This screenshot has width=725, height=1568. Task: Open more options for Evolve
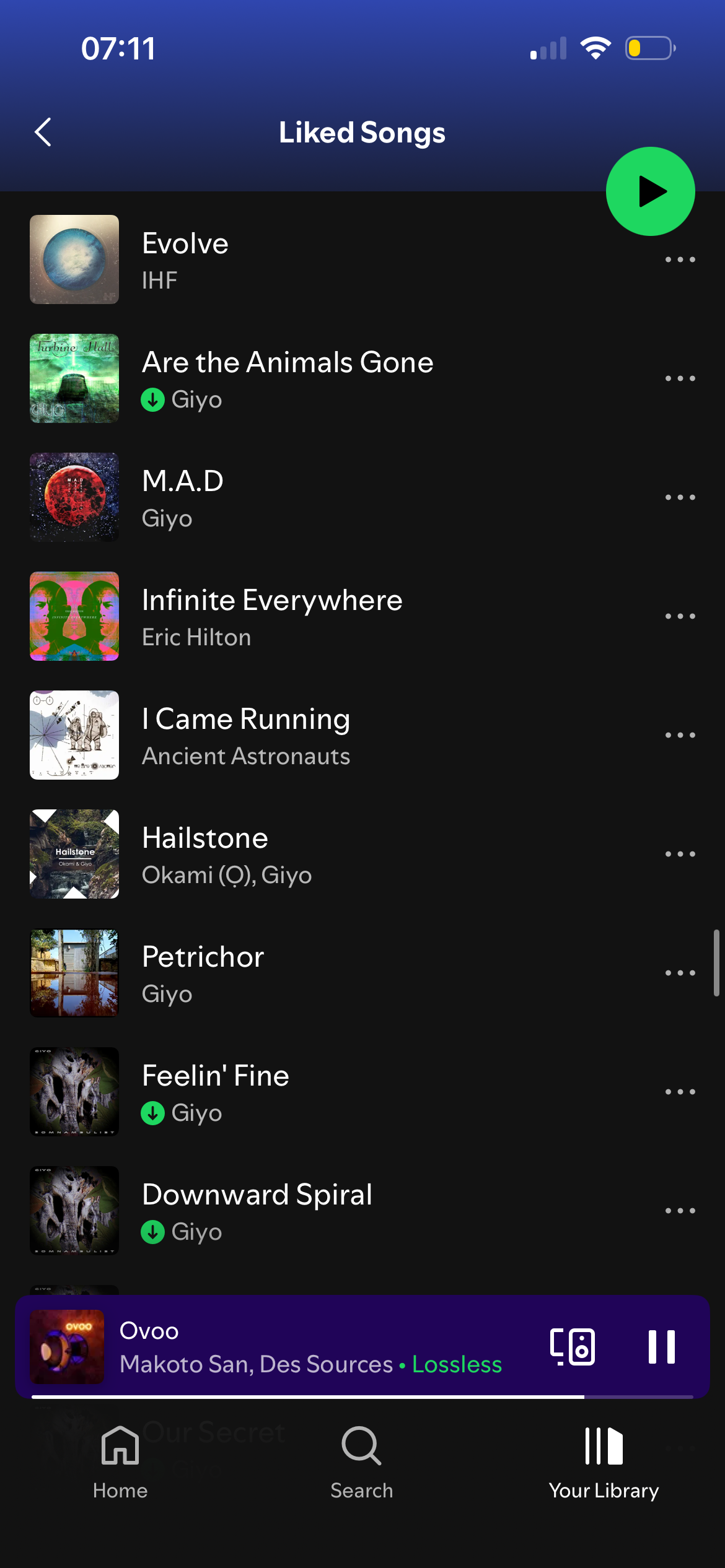(680, 260)
